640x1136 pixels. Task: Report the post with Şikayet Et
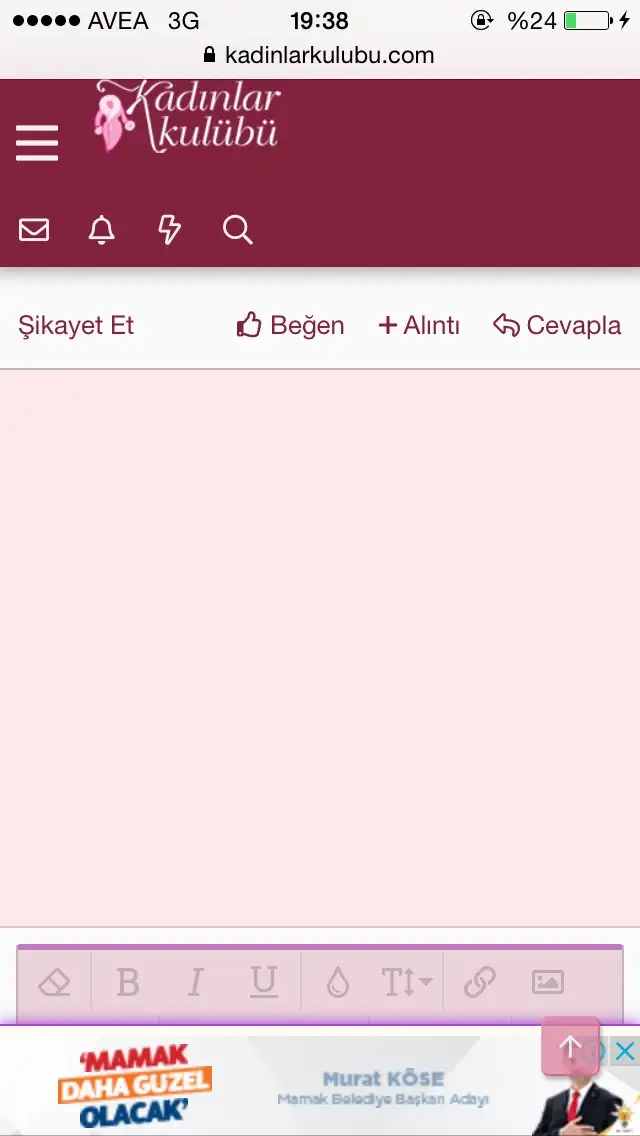76,325
